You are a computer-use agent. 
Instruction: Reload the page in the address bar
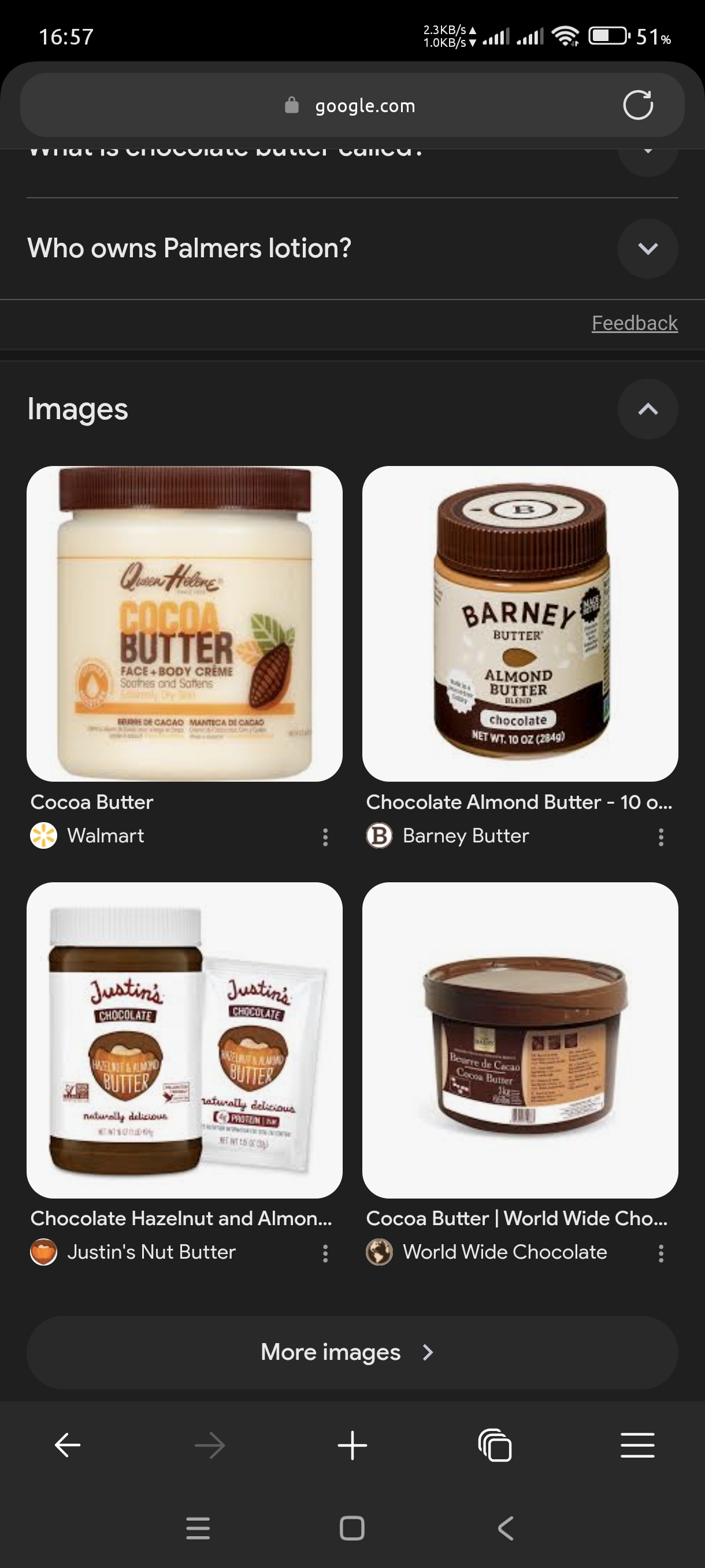coord(637,105)
